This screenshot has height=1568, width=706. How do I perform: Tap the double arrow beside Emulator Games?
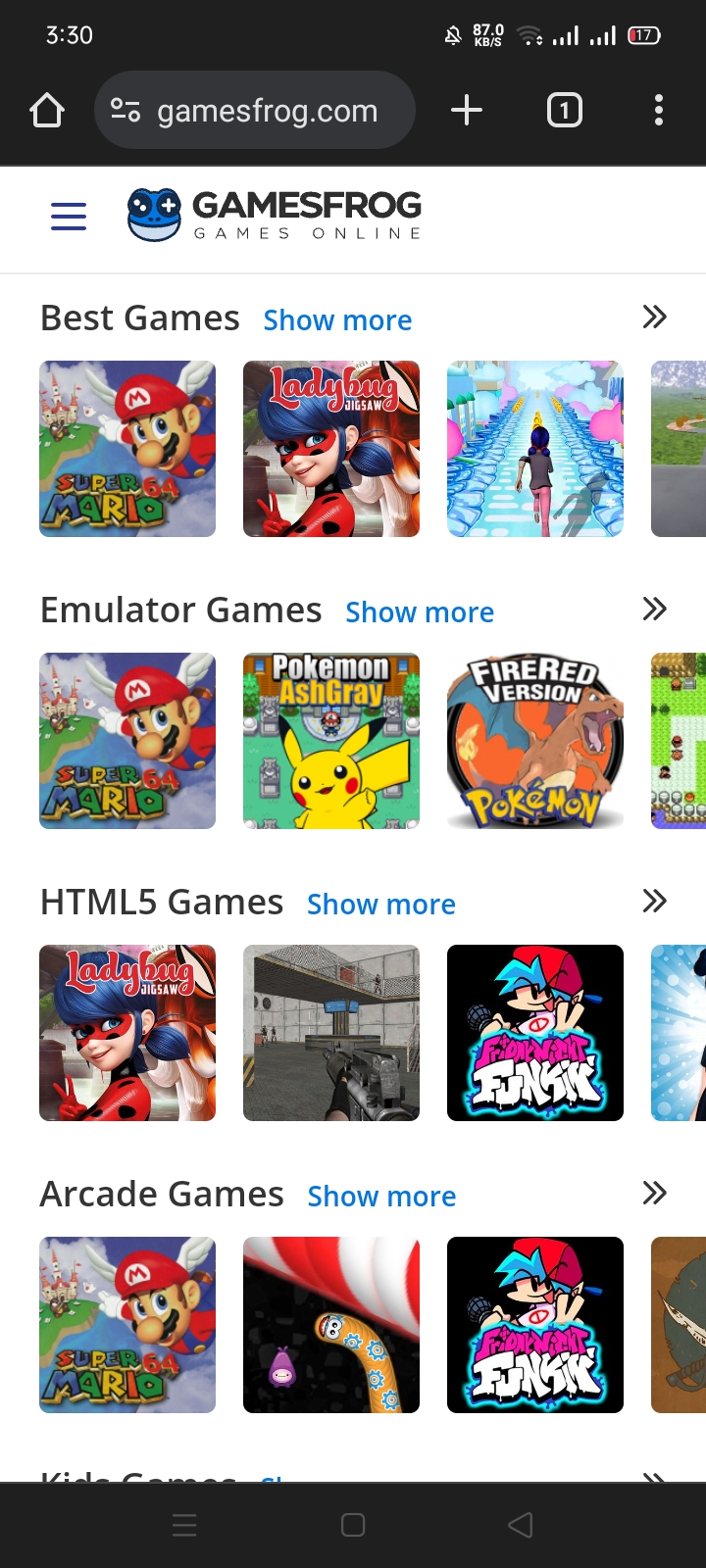click(x=654, y=610)
